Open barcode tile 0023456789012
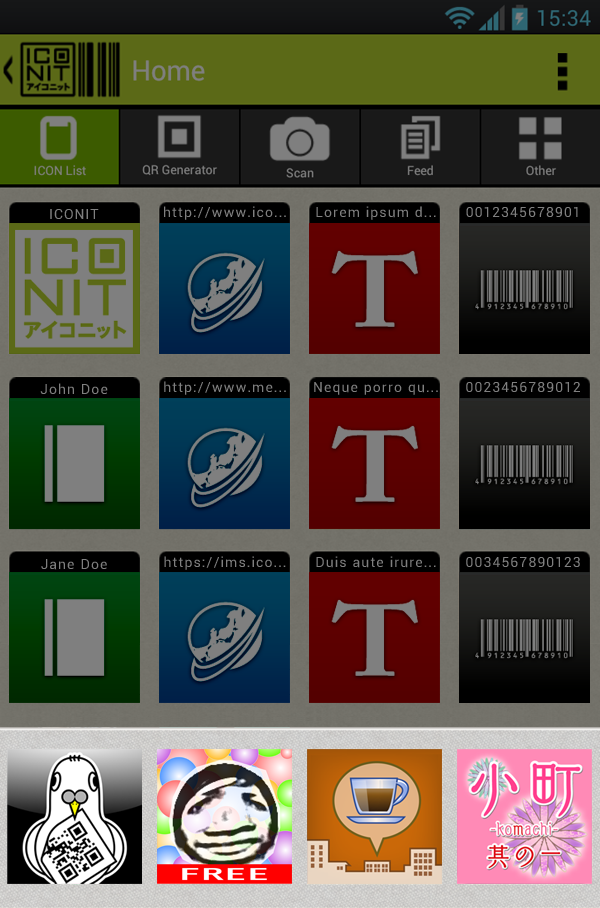The width and height of the screenshot is (600, 908). coord(524,454)
